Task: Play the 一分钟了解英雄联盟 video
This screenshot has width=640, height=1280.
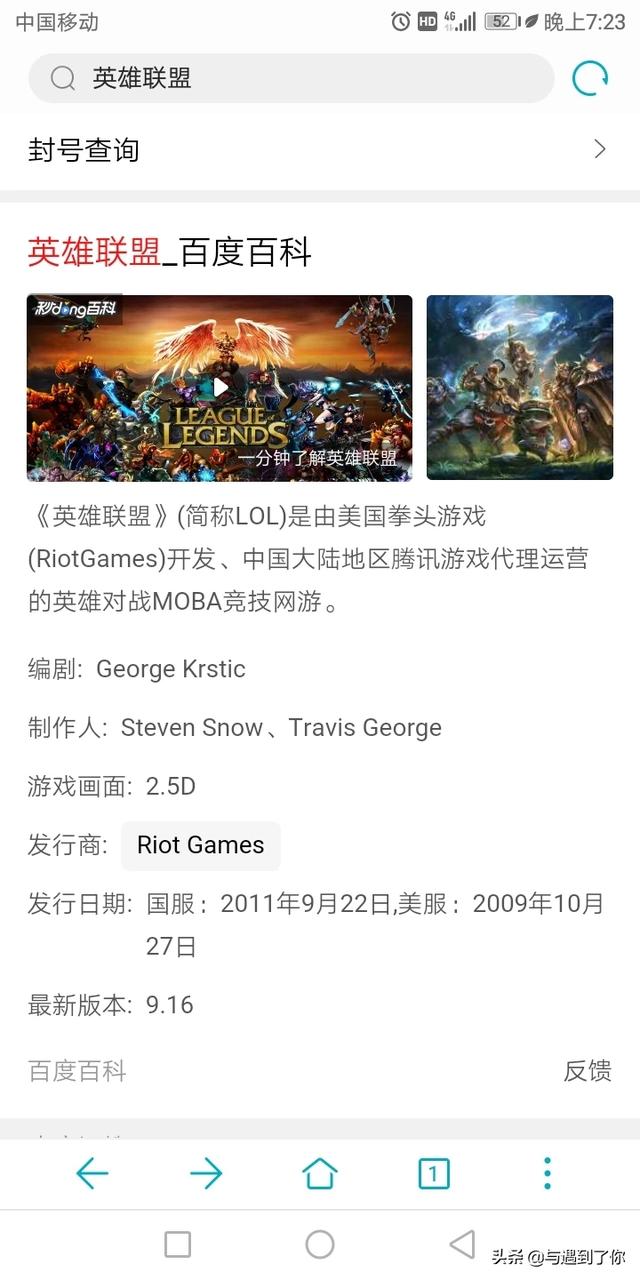Action: 220,387
